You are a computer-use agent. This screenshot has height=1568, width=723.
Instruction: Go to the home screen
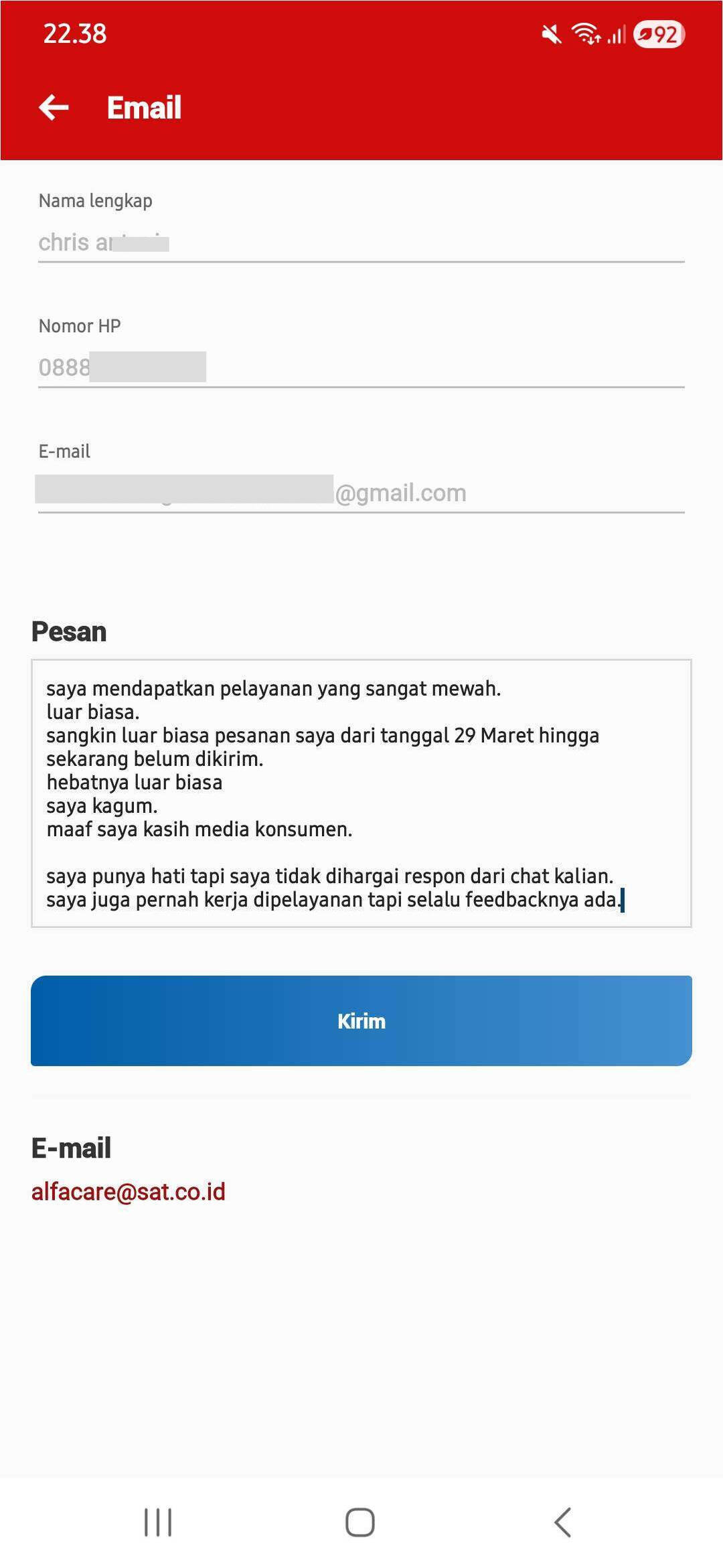(360, 1522)
